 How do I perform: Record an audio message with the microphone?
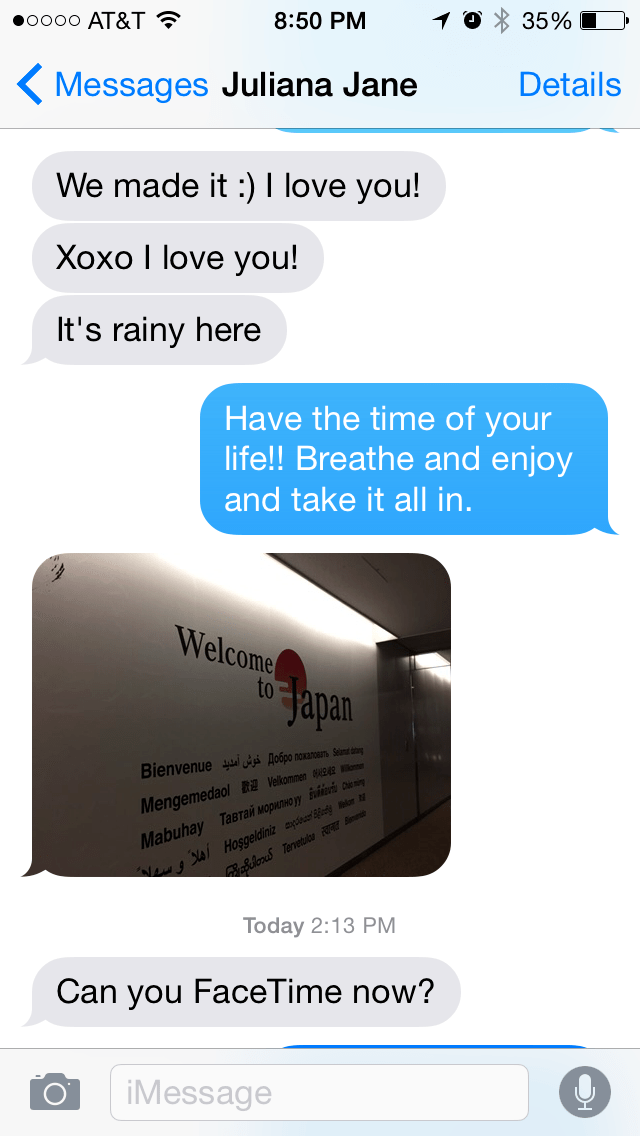coord(584,1092)
